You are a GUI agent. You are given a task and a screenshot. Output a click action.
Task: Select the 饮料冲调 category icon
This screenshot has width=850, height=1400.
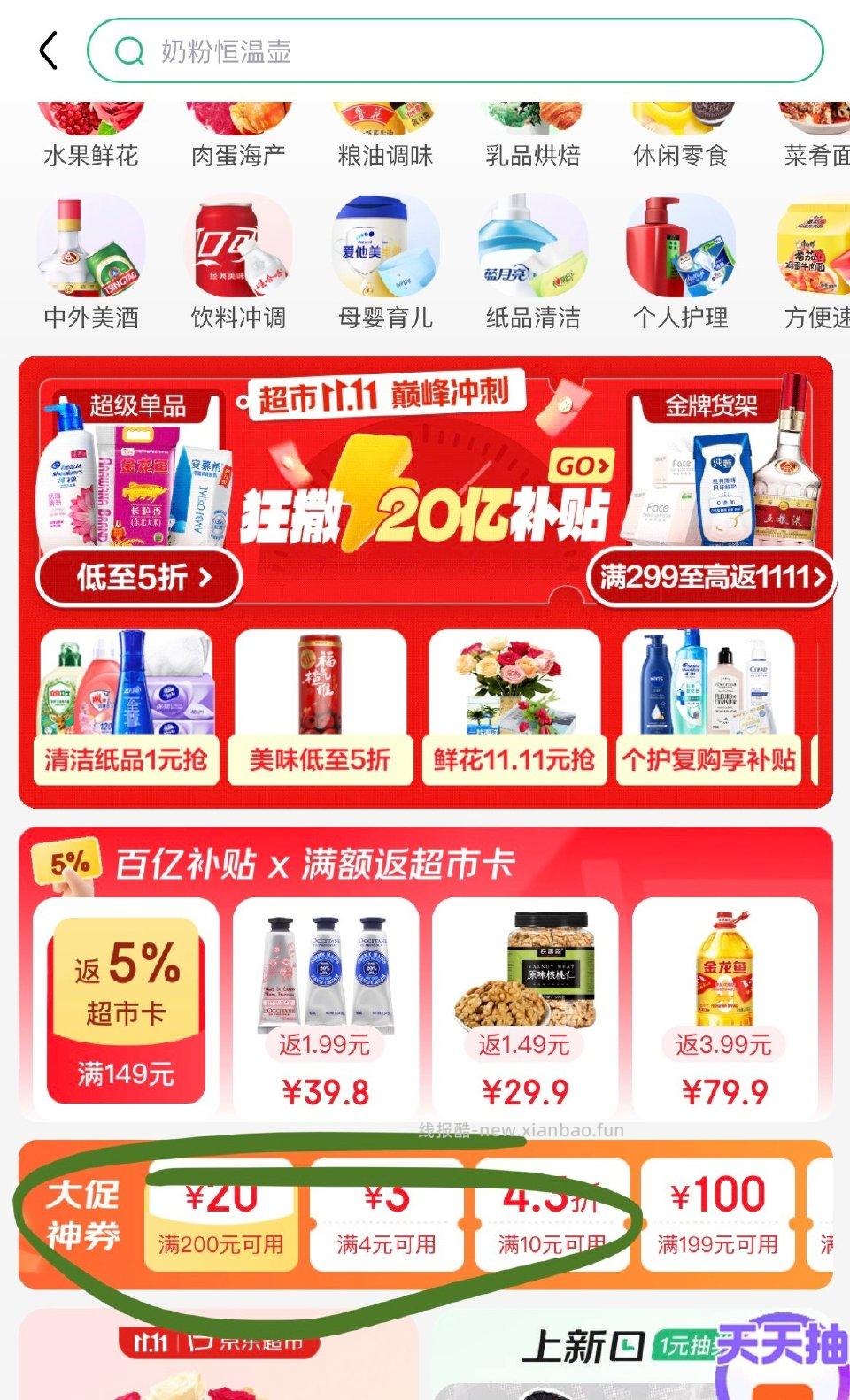pyautogui.click(x=236, y=257)
